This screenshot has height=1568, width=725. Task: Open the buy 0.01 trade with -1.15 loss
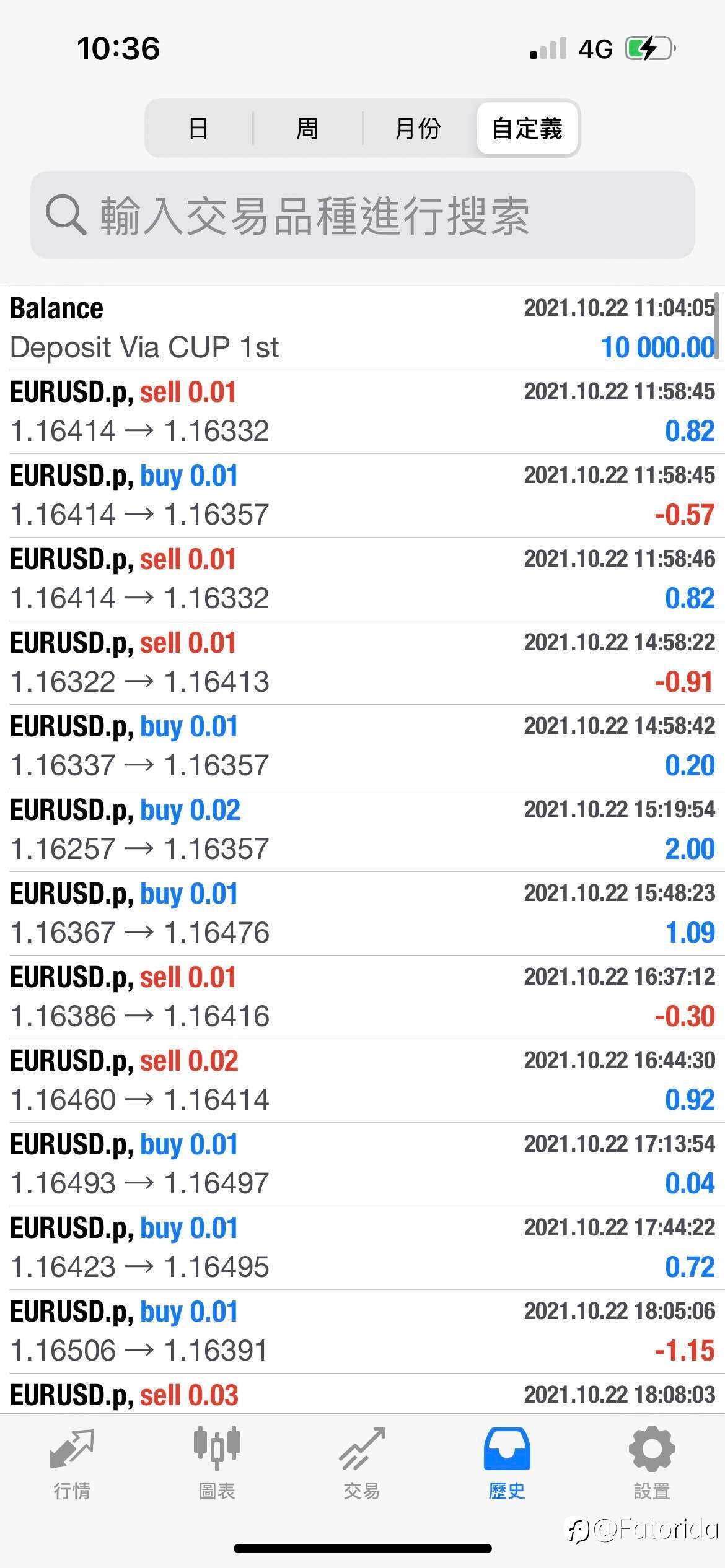(x=362, y=1332)
